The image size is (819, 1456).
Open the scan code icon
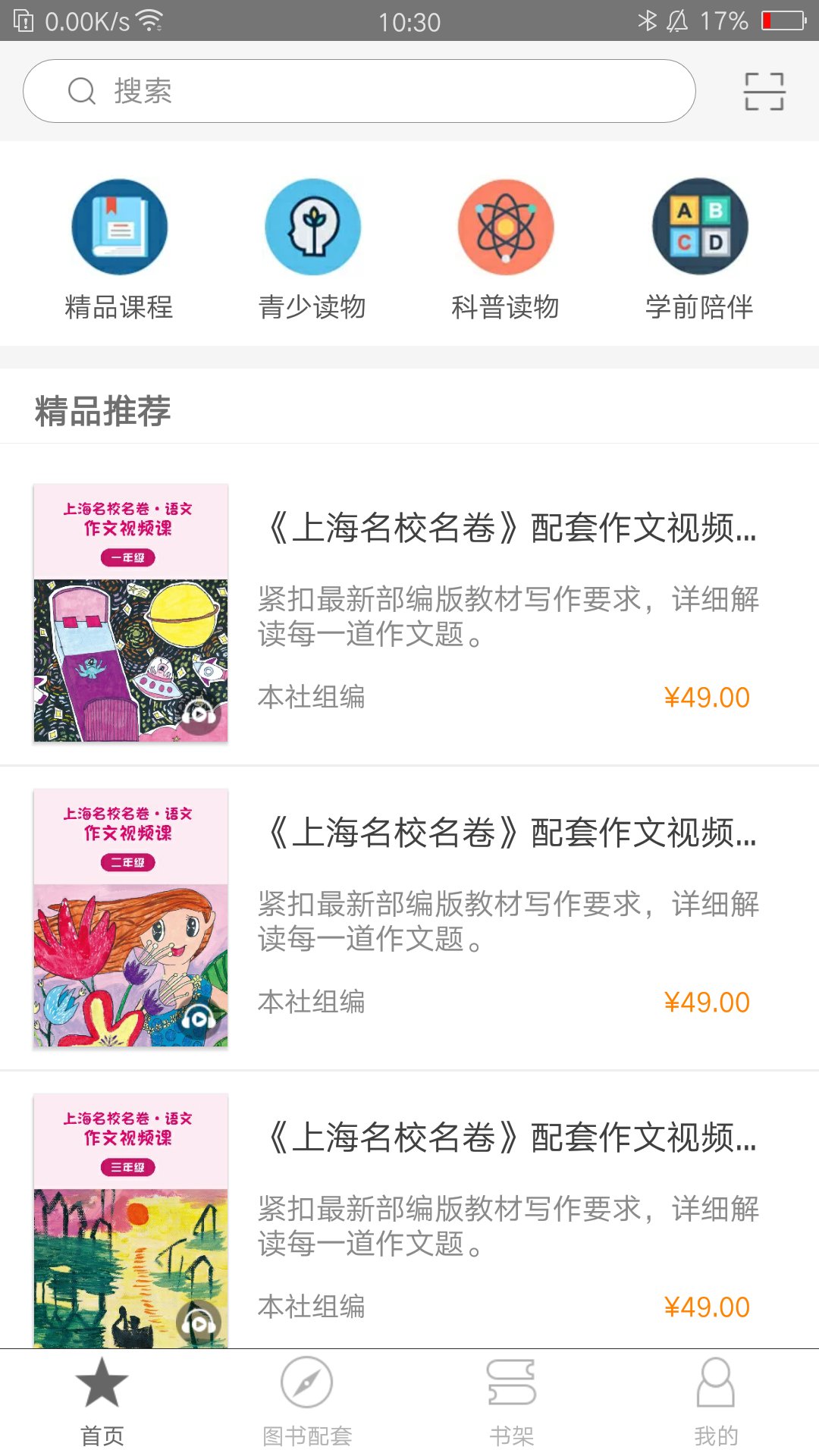[764, 92]
